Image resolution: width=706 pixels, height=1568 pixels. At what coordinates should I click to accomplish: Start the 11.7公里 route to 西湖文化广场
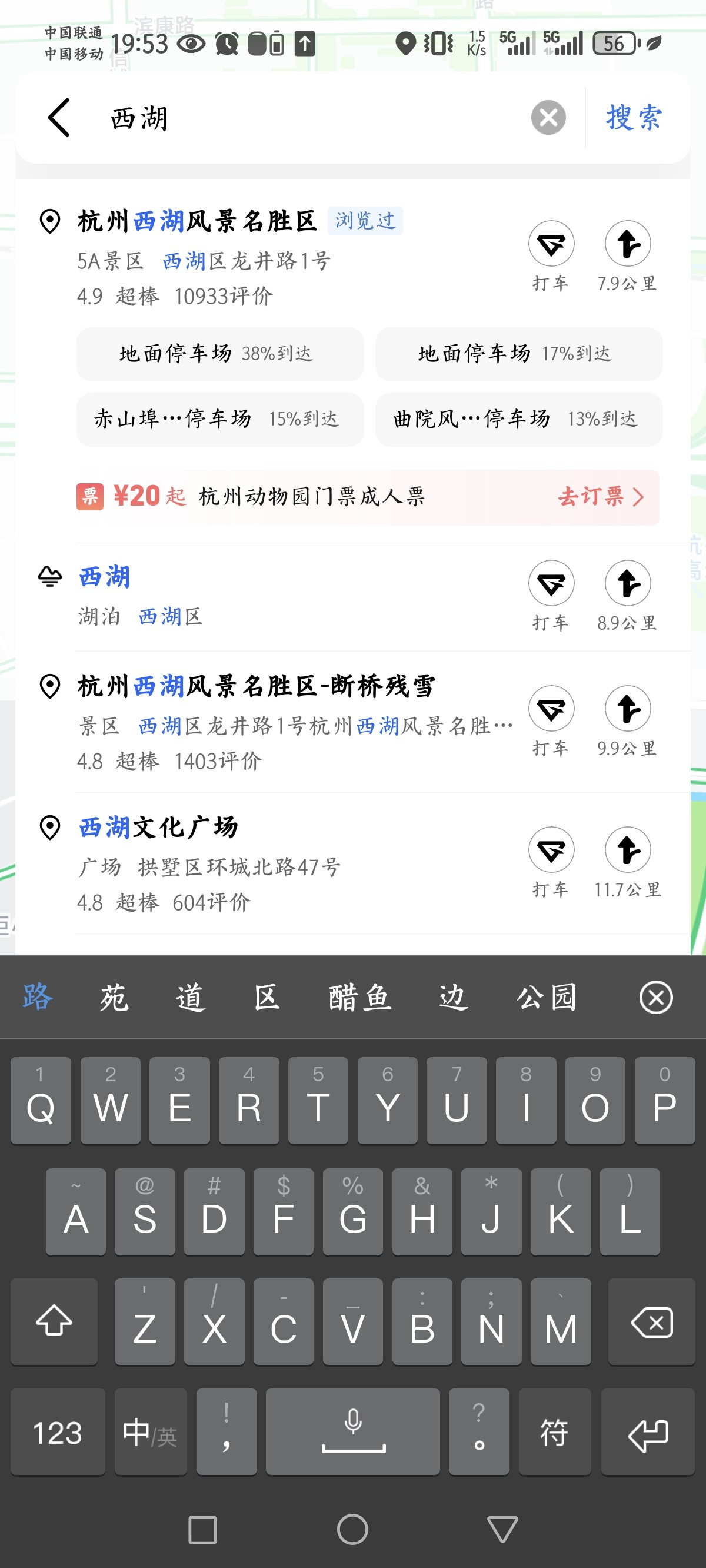pyautogui.click(x=628, y=862)
